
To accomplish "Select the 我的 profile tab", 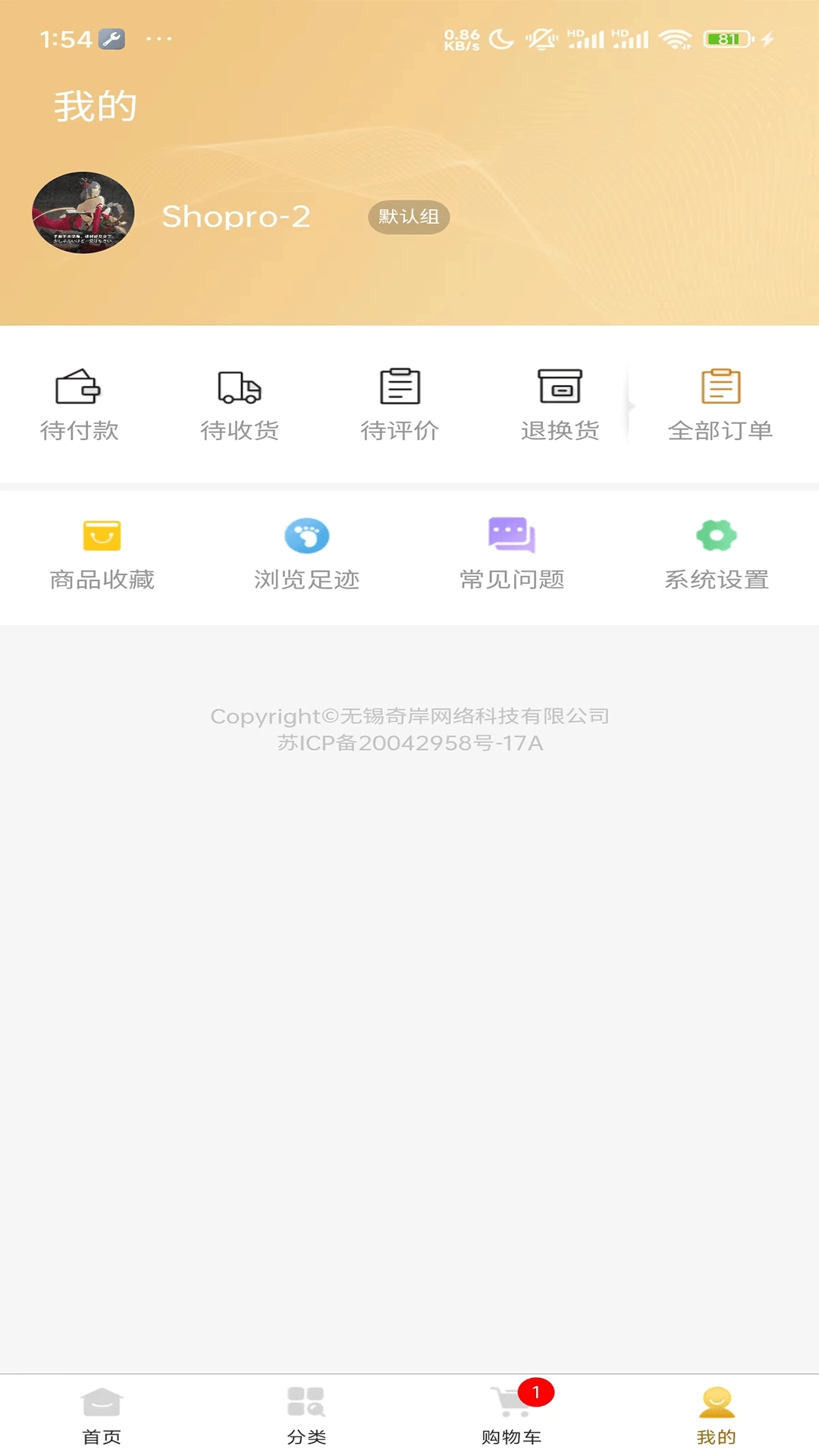I will pos(716,1410).
